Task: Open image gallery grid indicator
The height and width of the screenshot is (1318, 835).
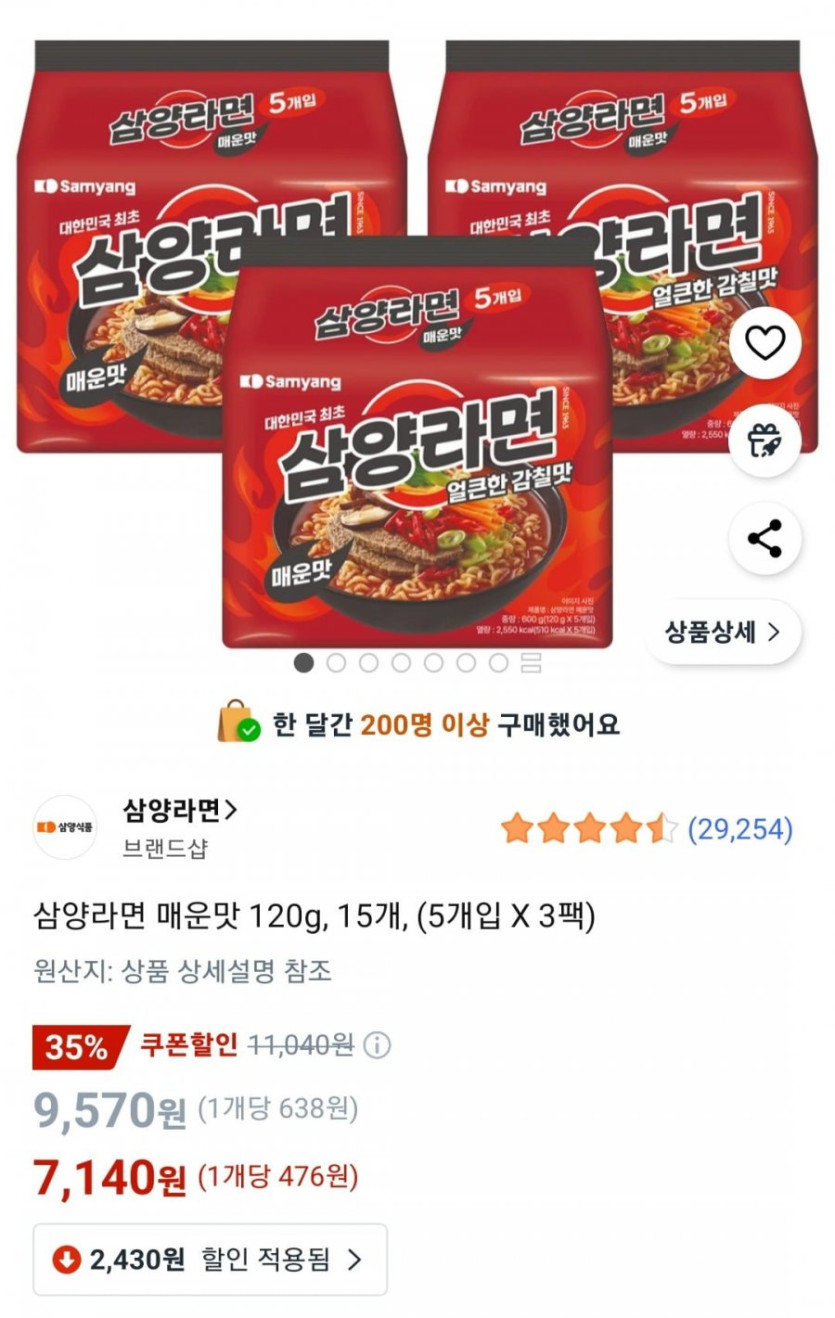Action: tap(531, 663)
